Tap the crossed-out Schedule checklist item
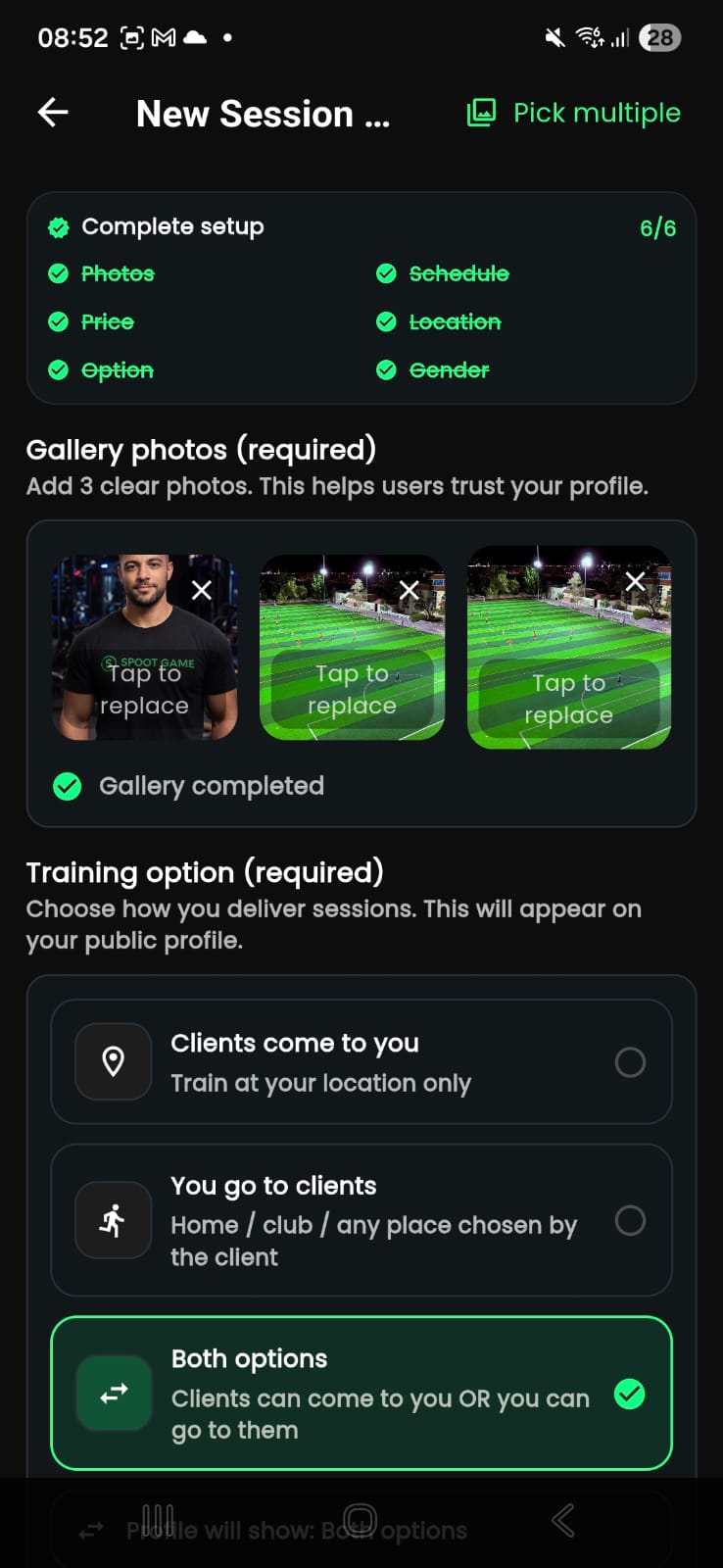Screen dimensions: 723x1568 [x=458, y=273]
